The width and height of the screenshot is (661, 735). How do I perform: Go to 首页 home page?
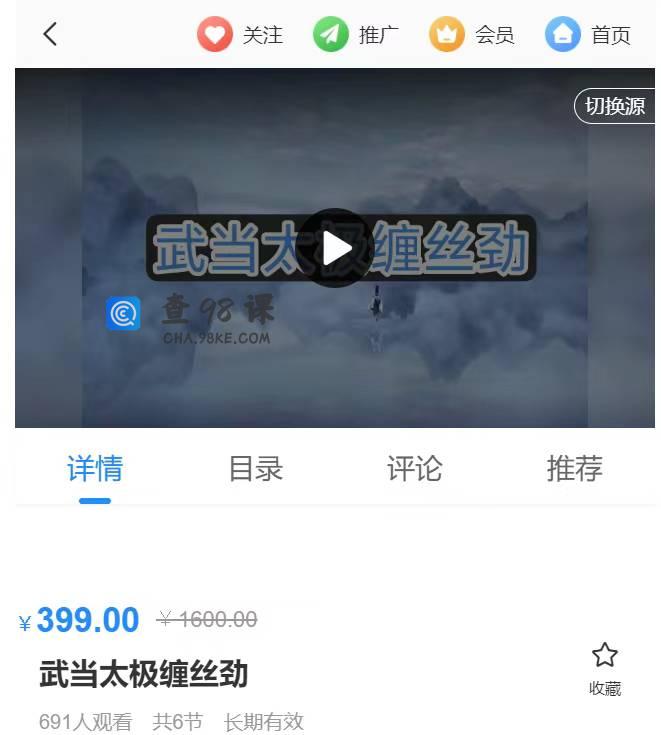click(588, 35)
